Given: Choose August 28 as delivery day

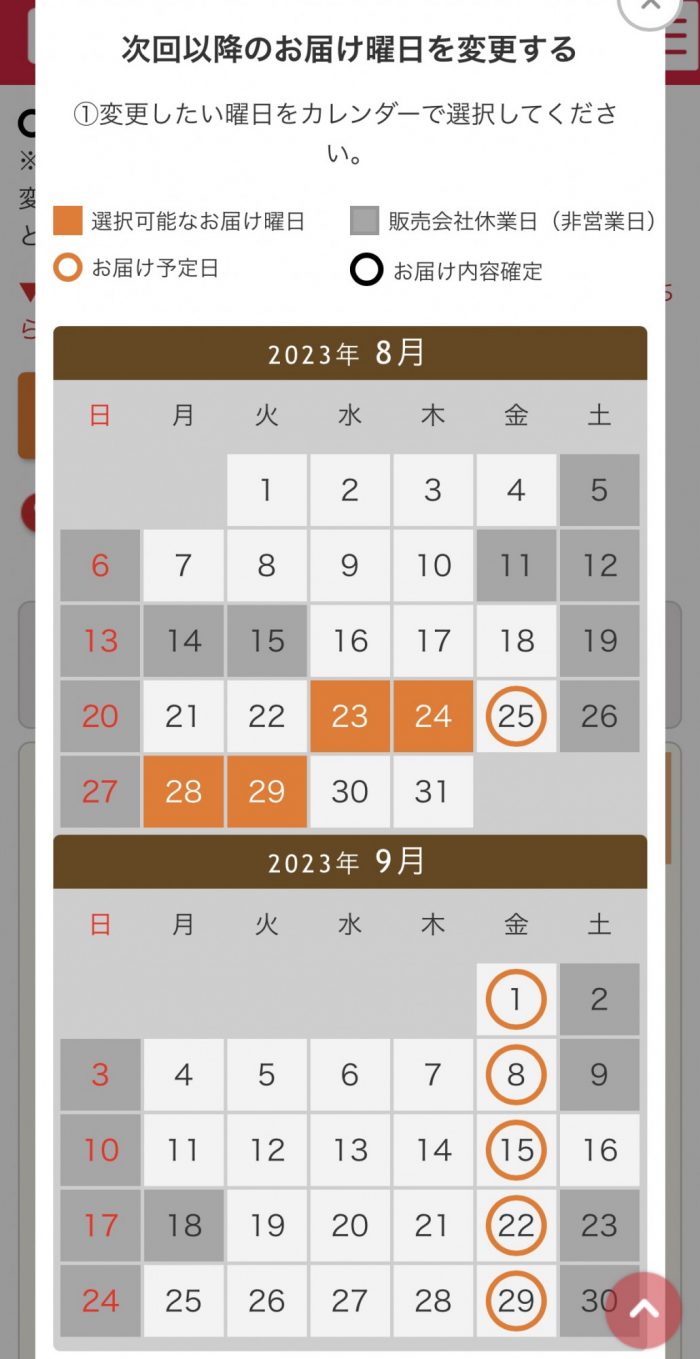Looking at the screenshot, I should click(x=183, y=791).
